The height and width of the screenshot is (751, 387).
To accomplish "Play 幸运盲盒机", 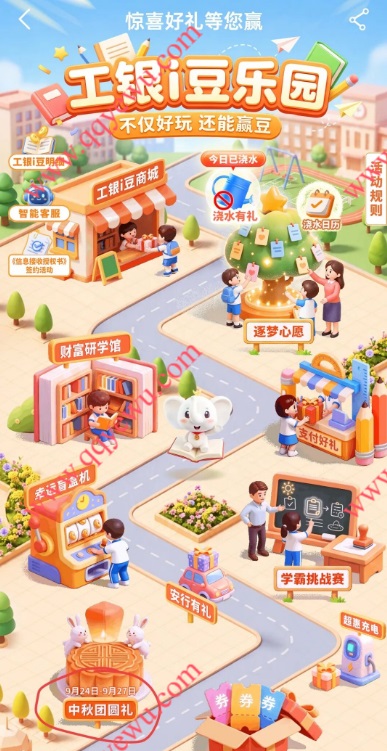I will [61, 489].
